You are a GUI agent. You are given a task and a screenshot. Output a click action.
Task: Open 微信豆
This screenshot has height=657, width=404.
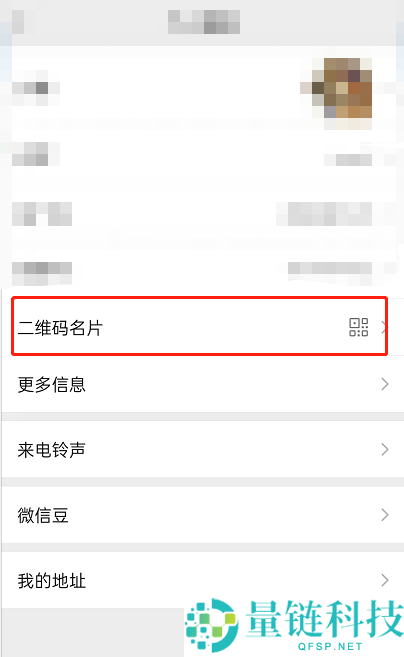(x=202, y=515)
